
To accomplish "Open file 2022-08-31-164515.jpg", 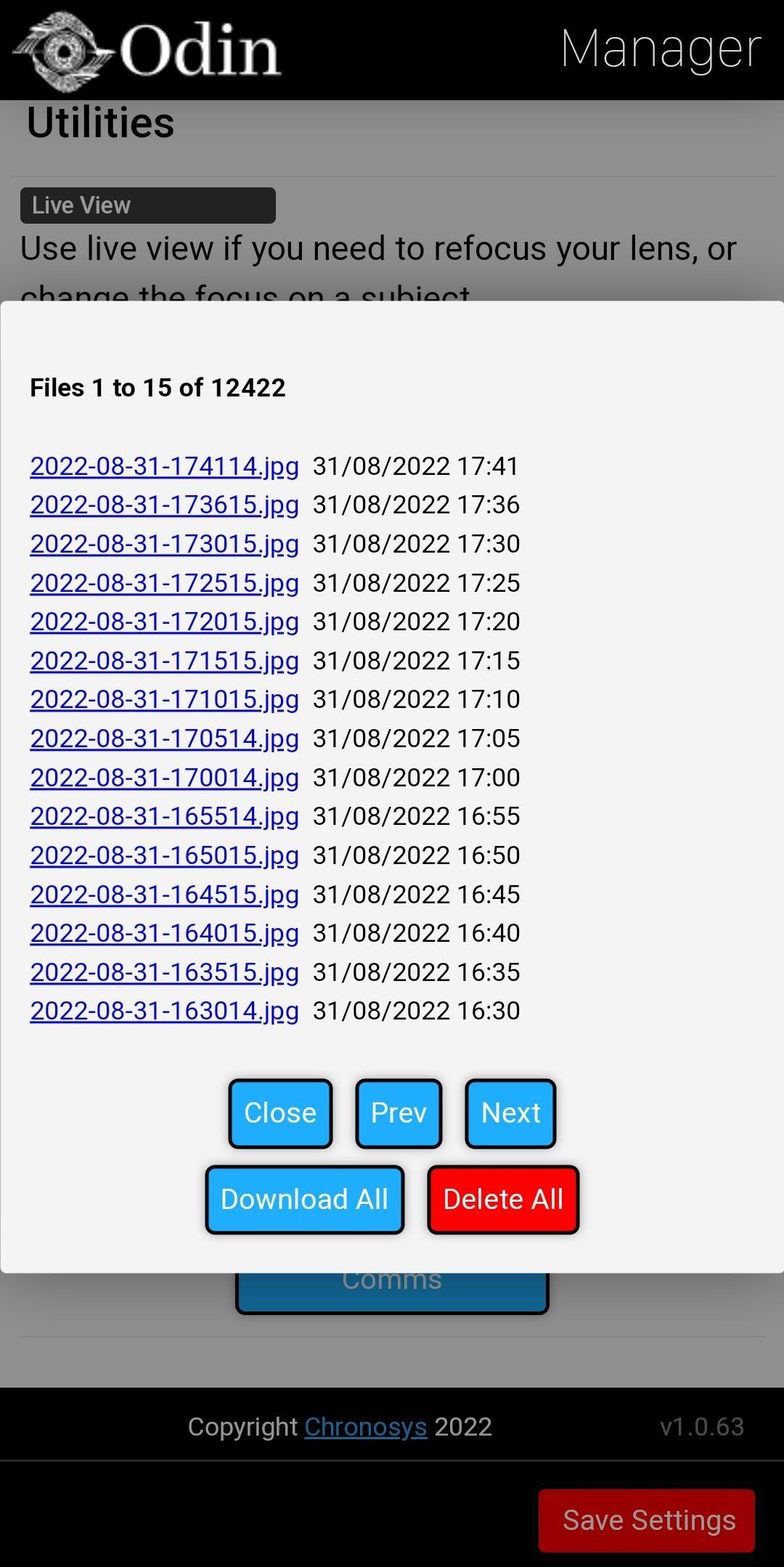I will coord(164,895).
